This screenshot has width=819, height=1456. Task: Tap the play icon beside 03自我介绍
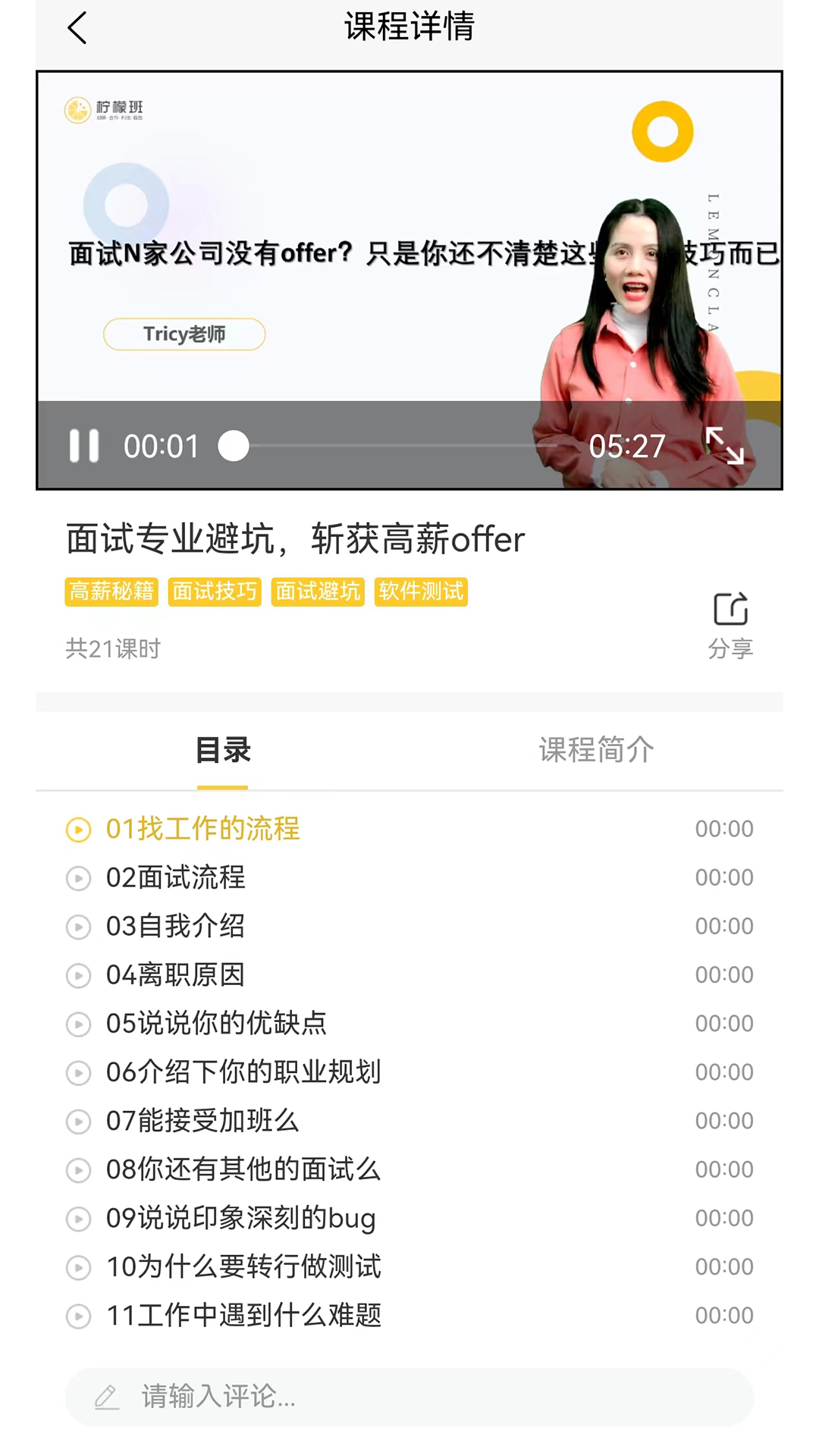79,927
